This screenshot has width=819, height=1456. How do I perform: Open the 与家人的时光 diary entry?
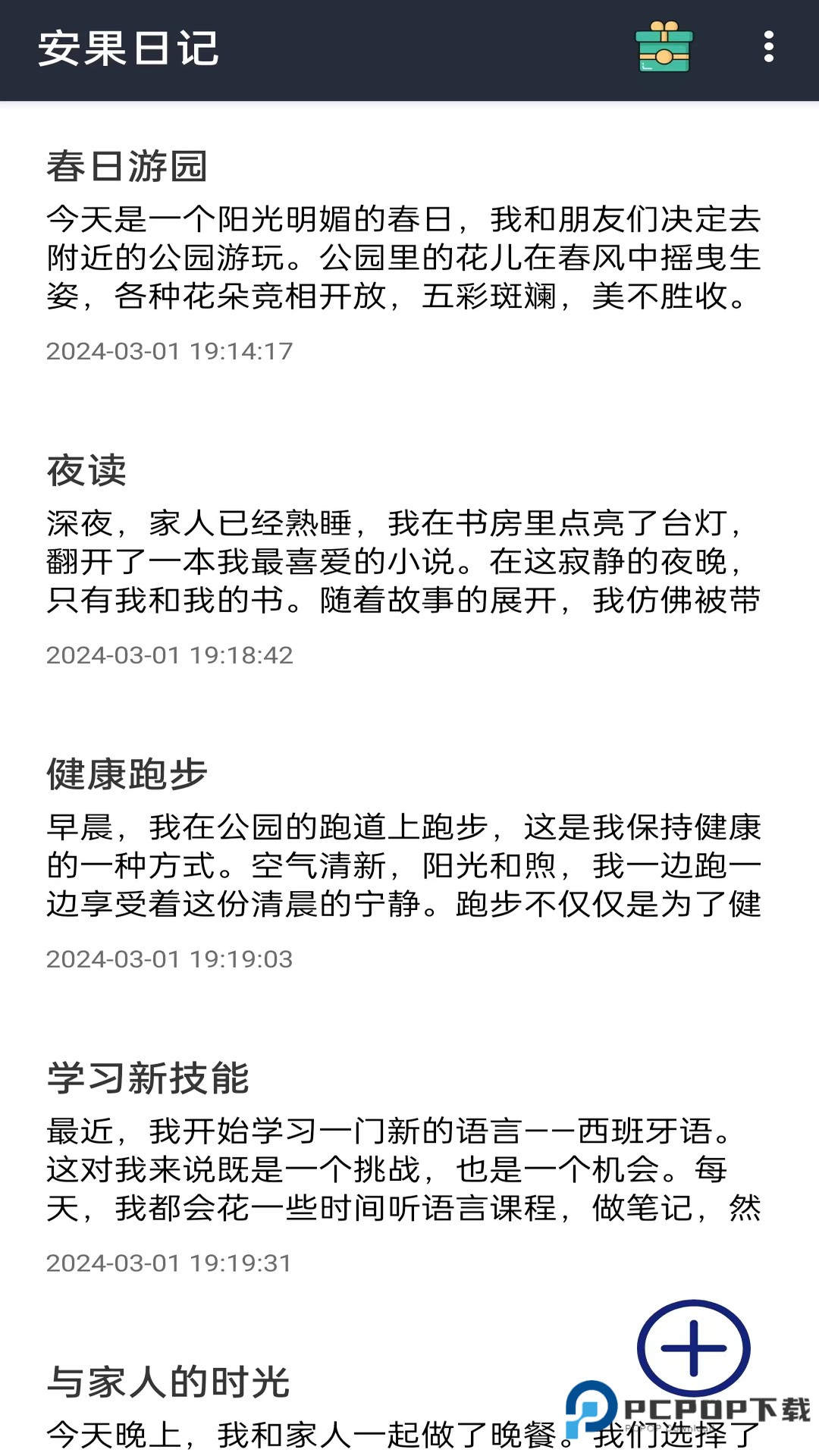(x=303, y=1403)
